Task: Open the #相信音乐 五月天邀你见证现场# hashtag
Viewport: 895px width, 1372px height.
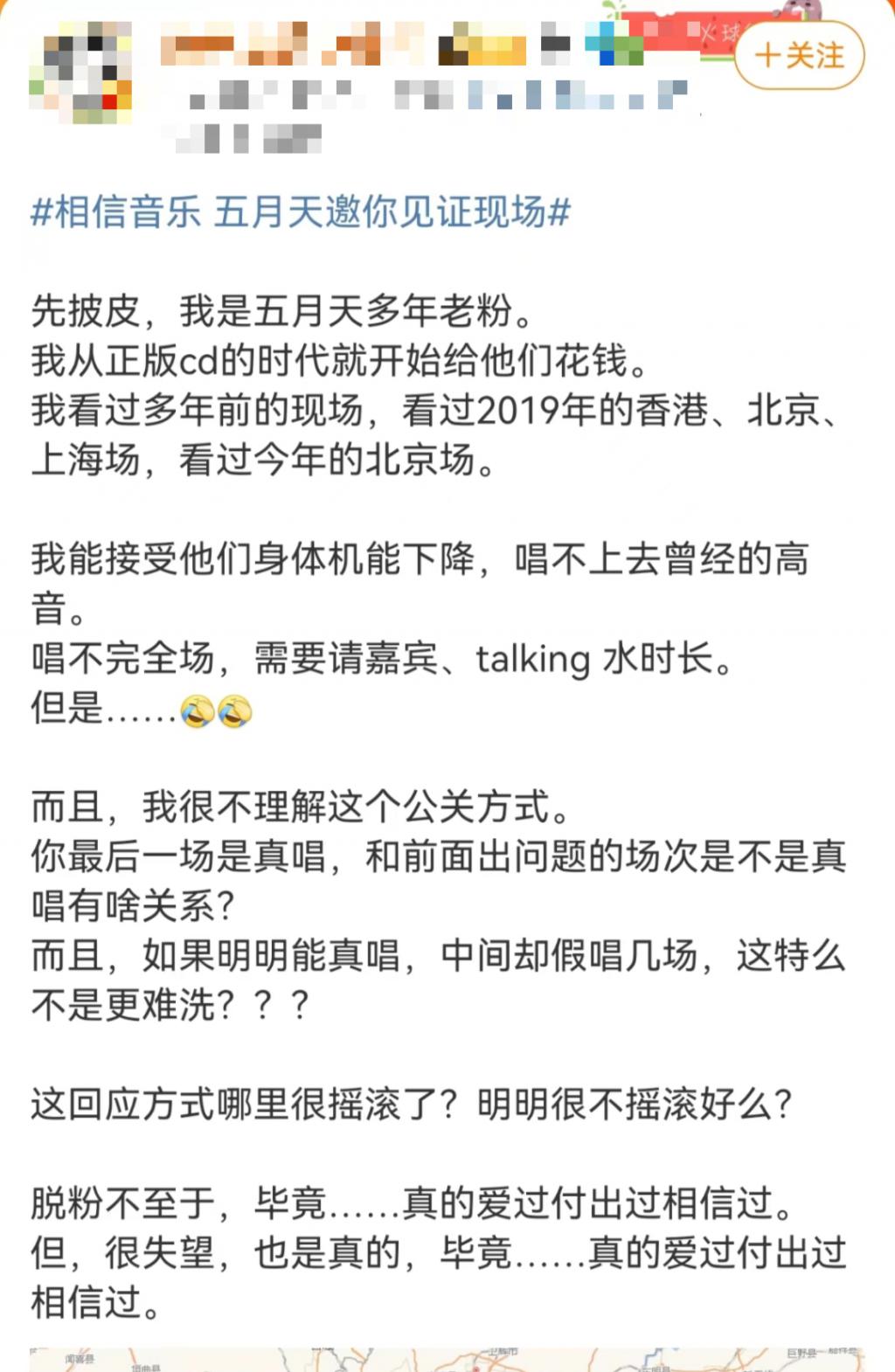Action: (301, 212)
